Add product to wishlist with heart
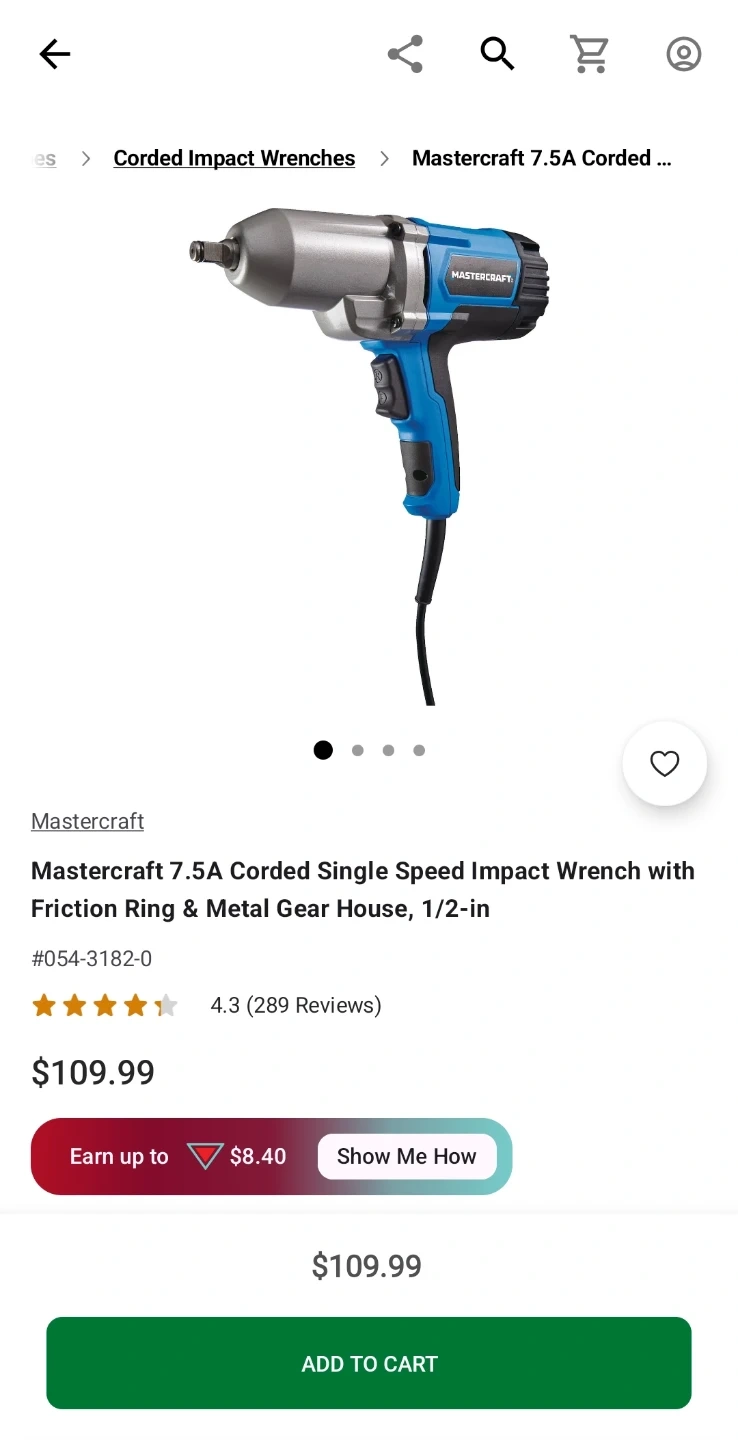The width and height of the screenshot is (738, 1440). coord(665,764)
